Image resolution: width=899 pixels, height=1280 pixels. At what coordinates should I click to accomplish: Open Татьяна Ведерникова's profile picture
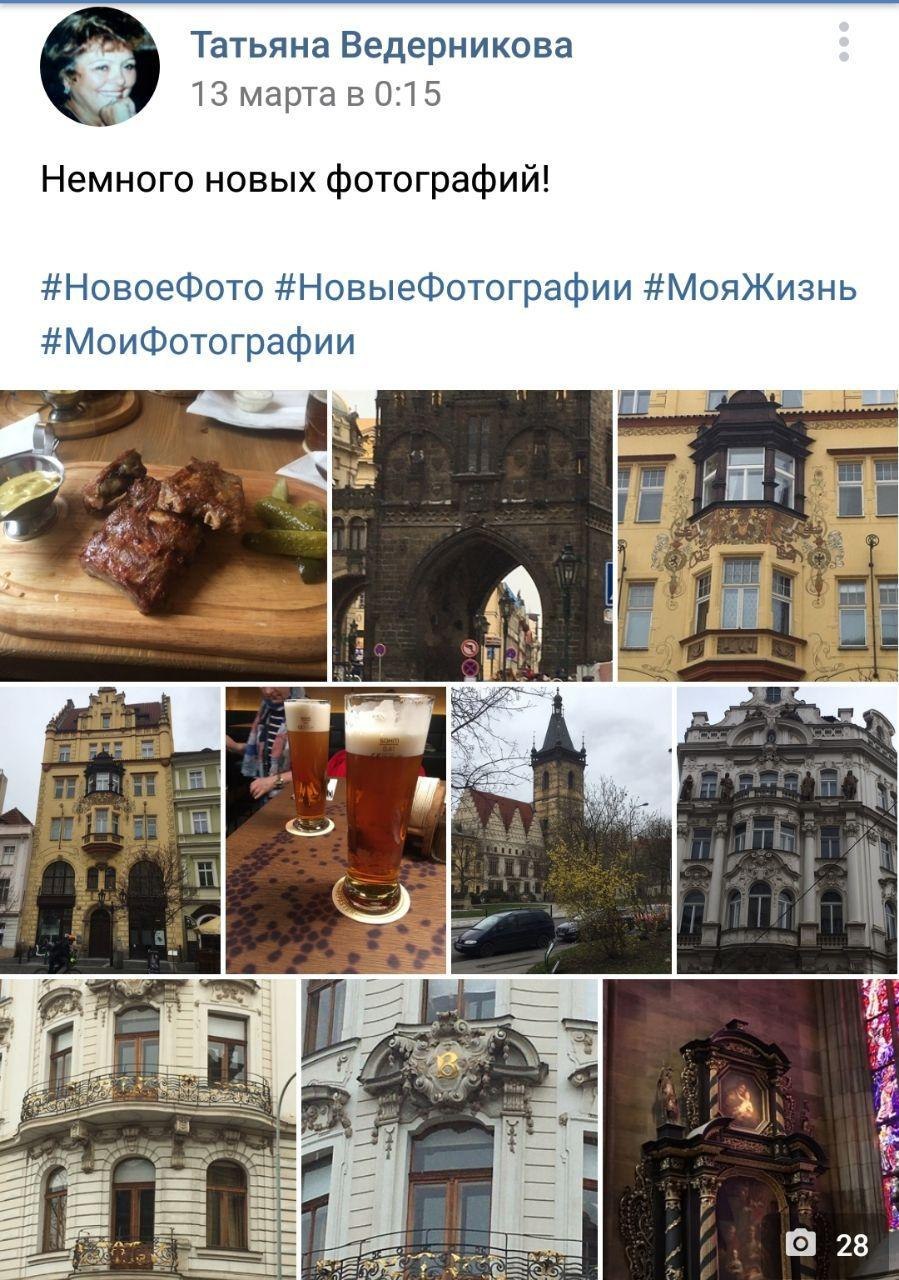click(x=100, y=66)
